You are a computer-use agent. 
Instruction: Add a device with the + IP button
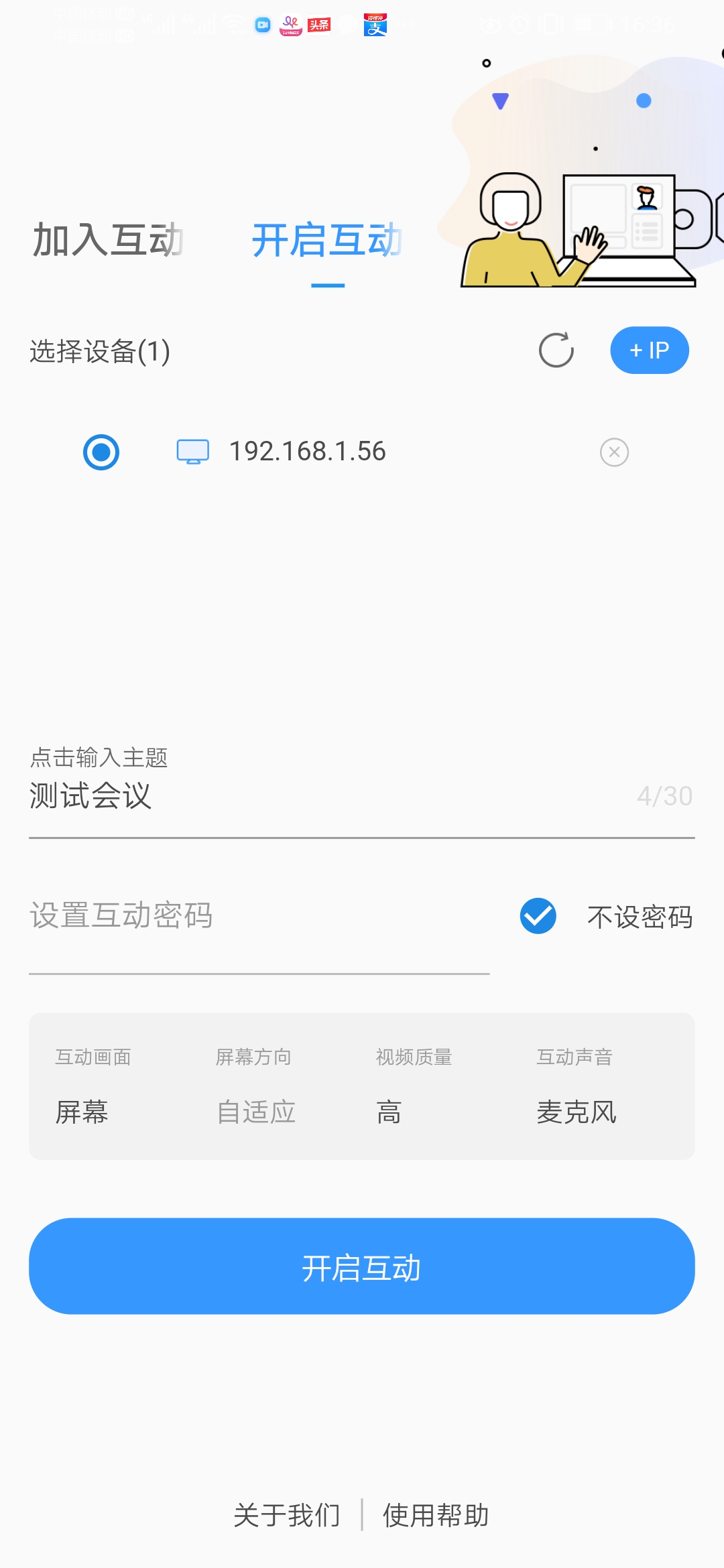coord(649,350)
